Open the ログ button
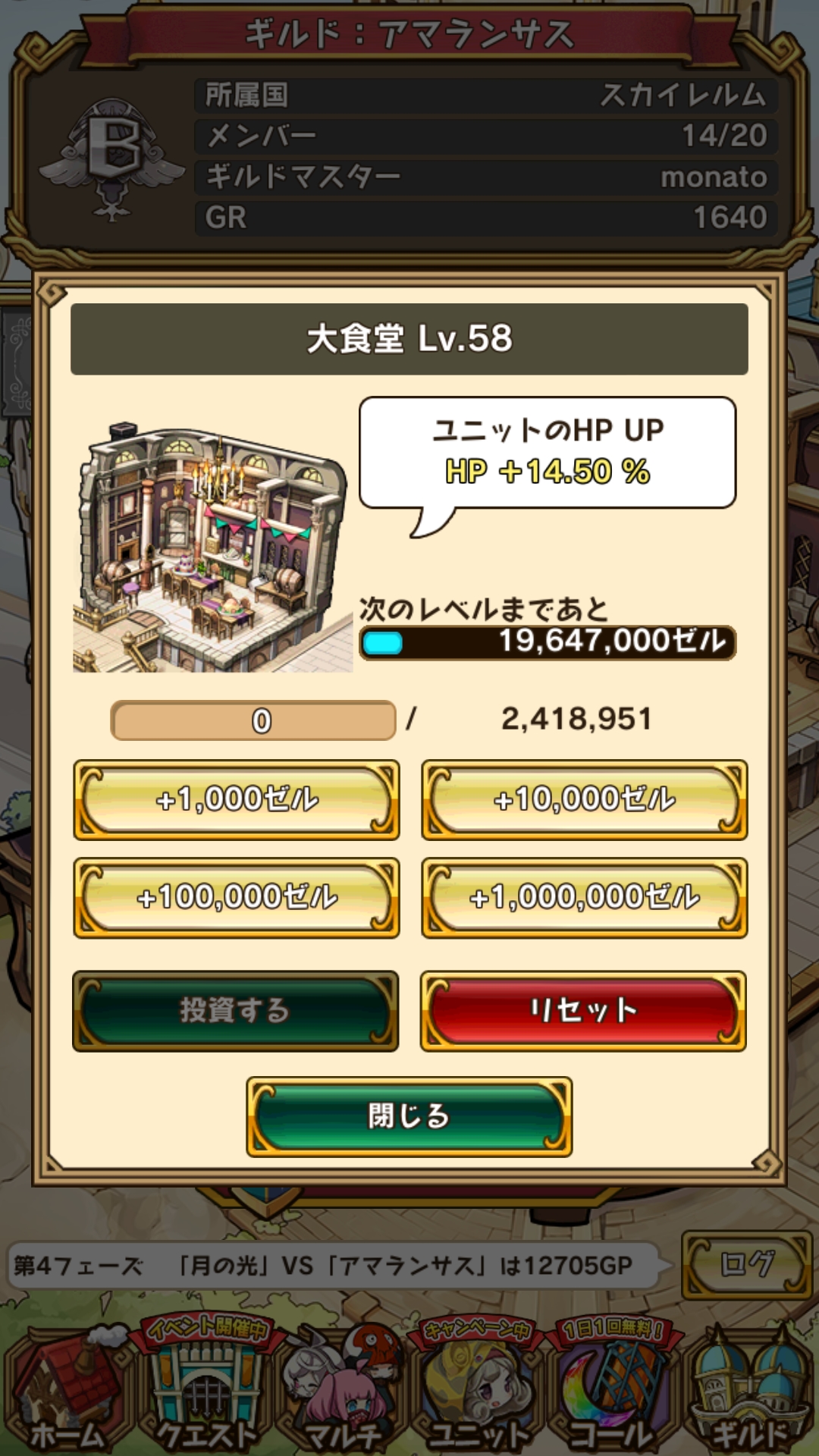 pyautogui.click(x=746, y=1264)
